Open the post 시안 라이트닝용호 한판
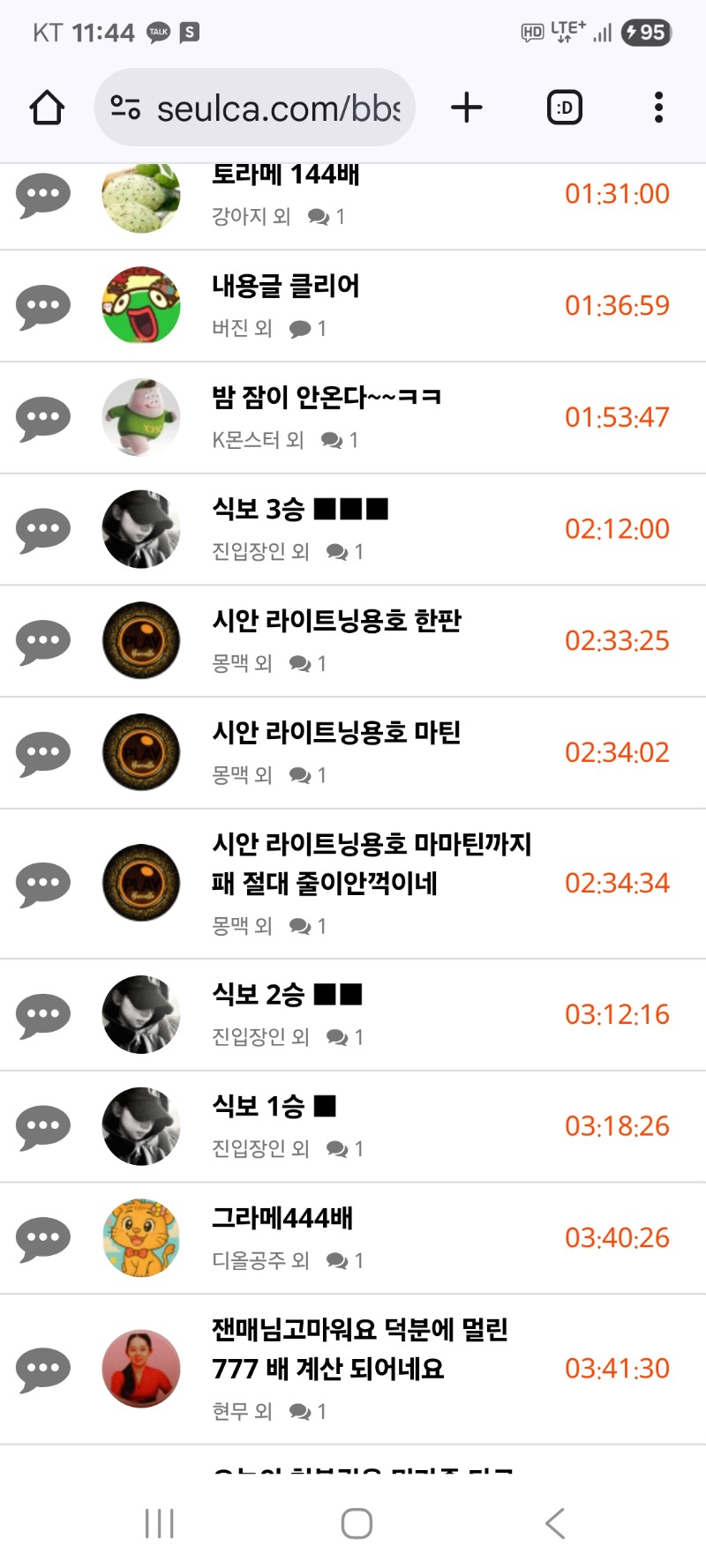Image resolution: width=706 pixels, height=1568 pixels. pyautogui.click(x=336, y=621)
